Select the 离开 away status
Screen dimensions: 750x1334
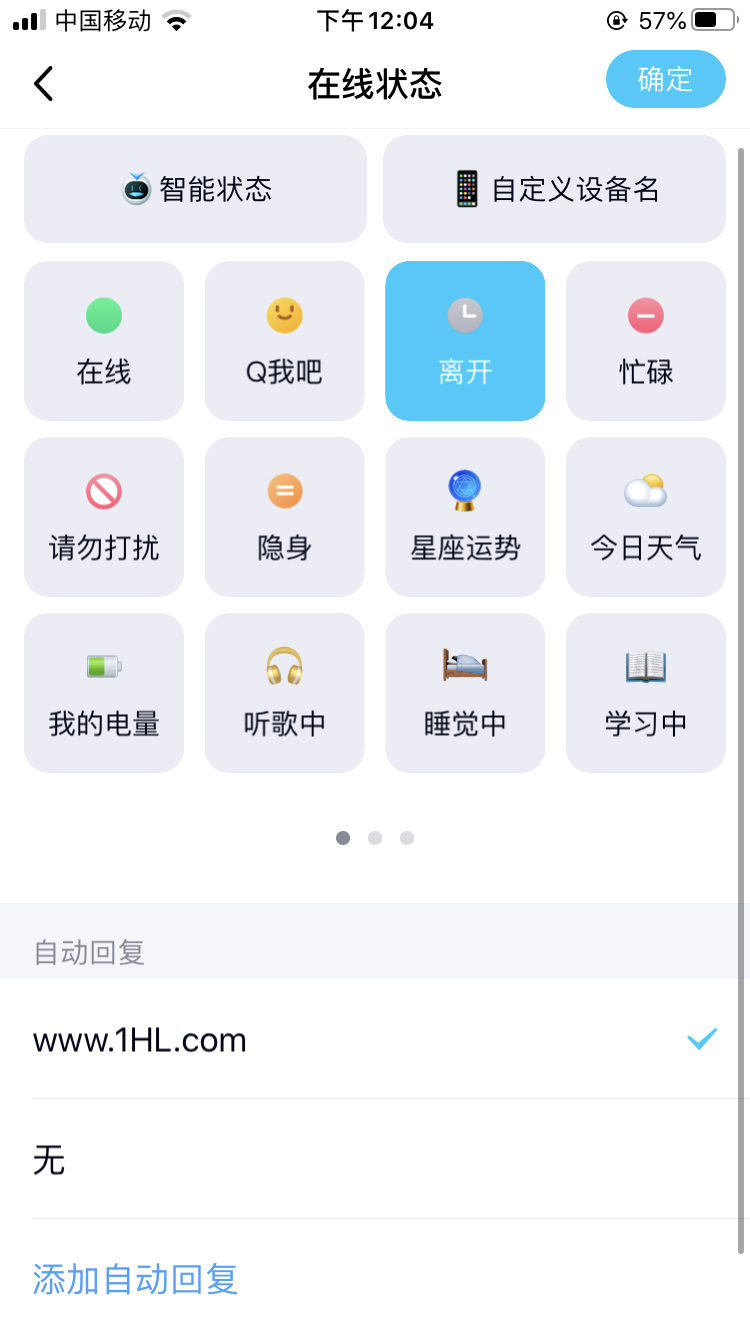pos(465,341)
